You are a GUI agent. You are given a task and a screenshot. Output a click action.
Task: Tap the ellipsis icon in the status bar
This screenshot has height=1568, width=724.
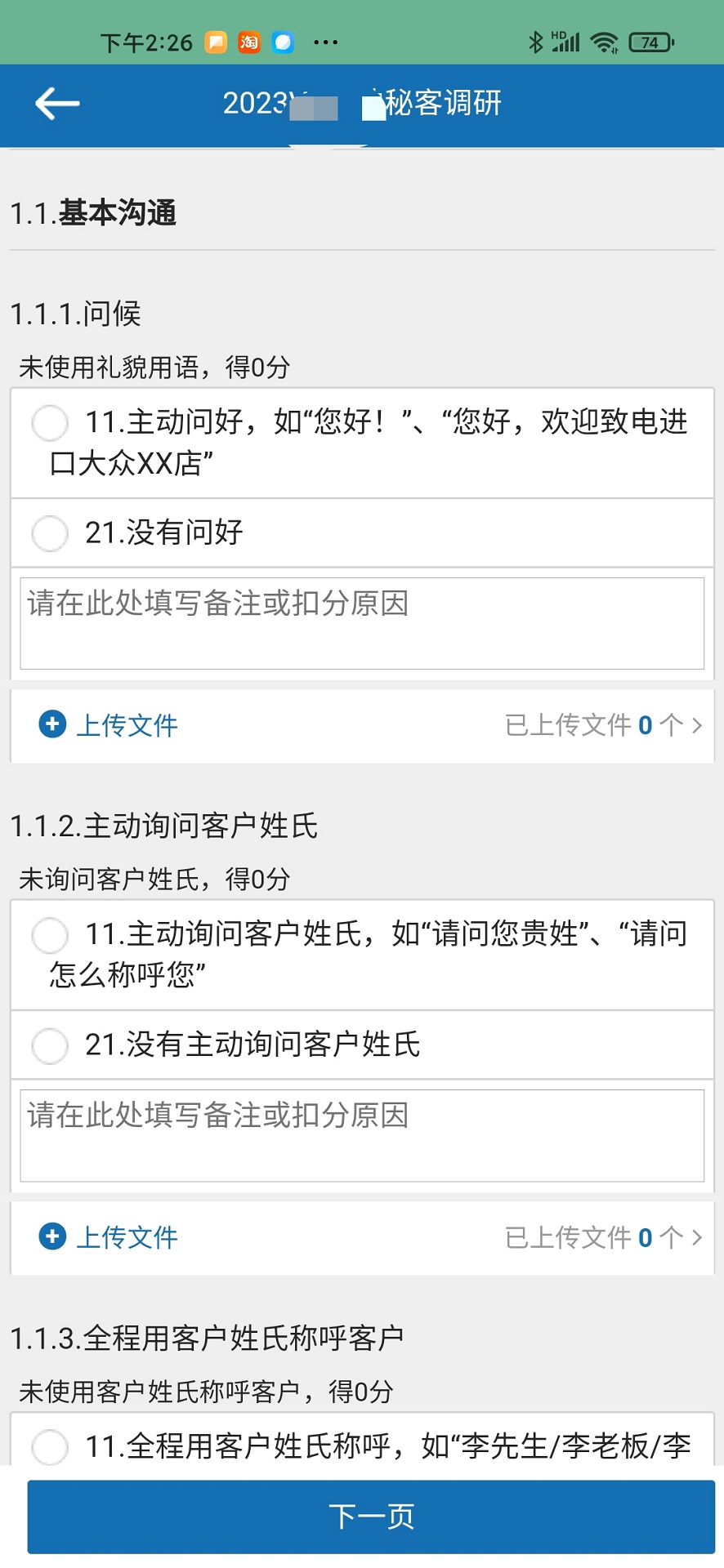coord(325,42)
